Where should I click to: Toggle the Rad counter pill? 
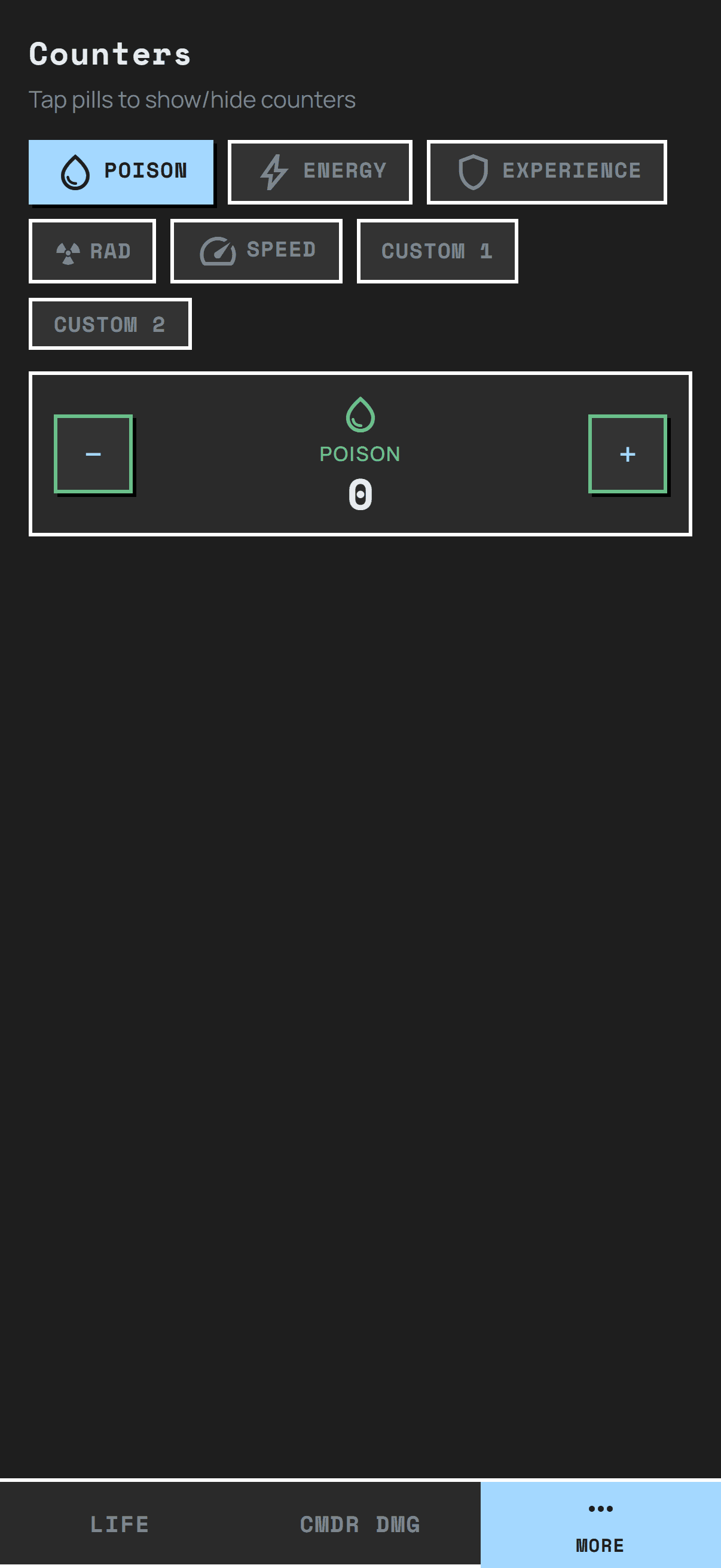coord(93,251)
